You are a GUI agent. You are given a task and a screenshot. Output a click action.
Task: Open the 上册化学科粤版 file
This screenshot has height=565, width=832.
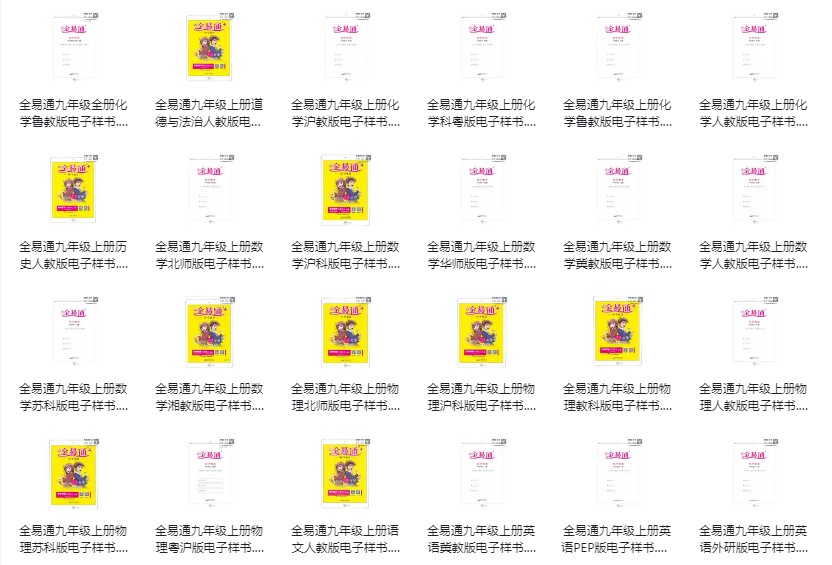pyautogui.click(x=481, y=48)
